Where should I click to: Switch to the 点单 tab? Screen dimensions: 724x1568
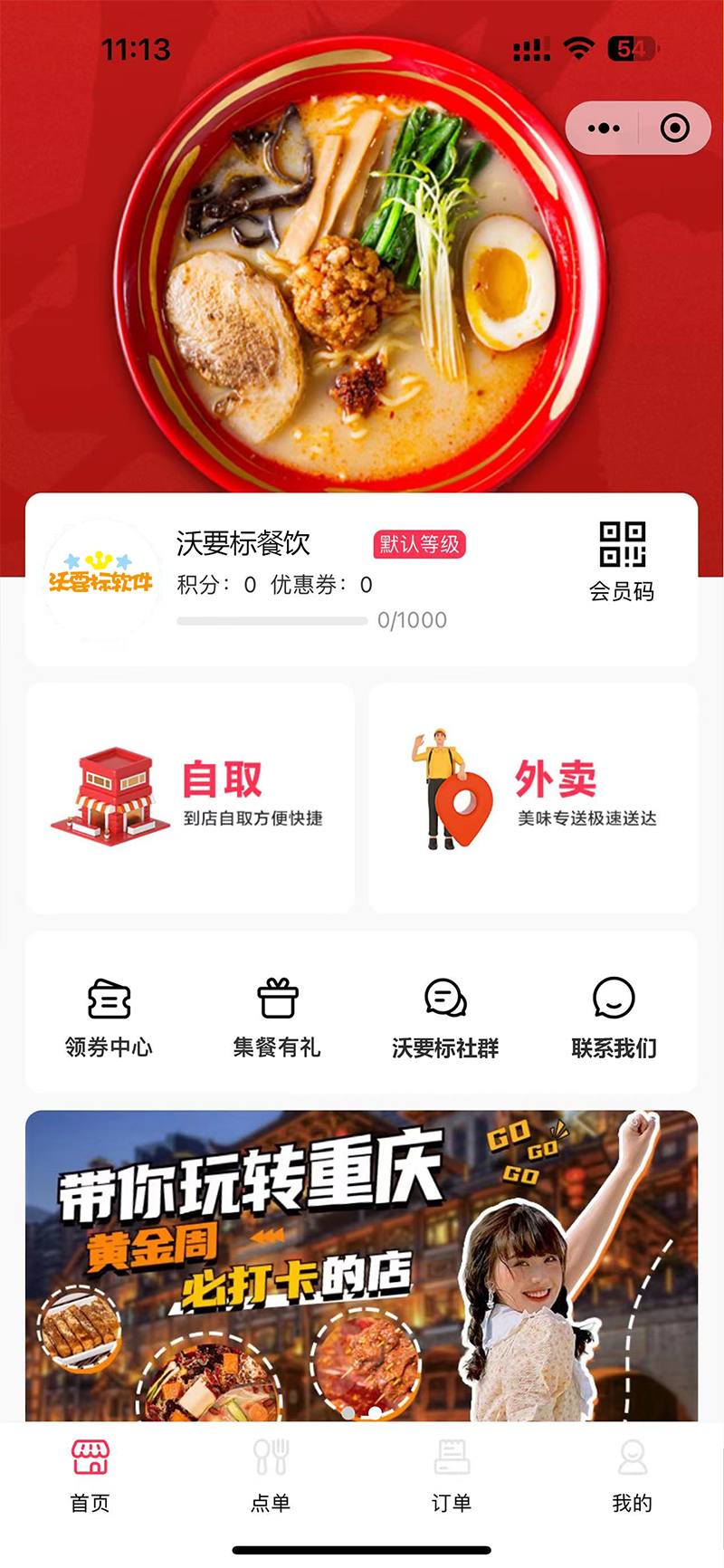pyautogui.click(x=271, y=1476)
